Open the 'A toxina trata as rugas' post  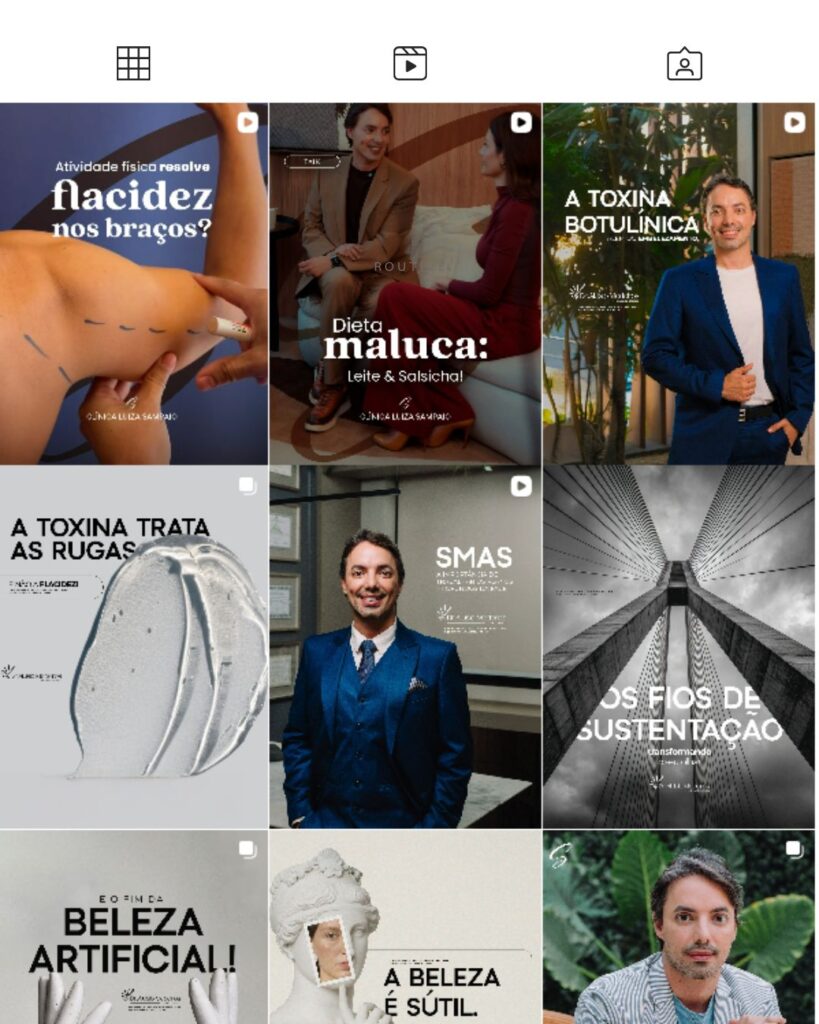pos(134,647)
